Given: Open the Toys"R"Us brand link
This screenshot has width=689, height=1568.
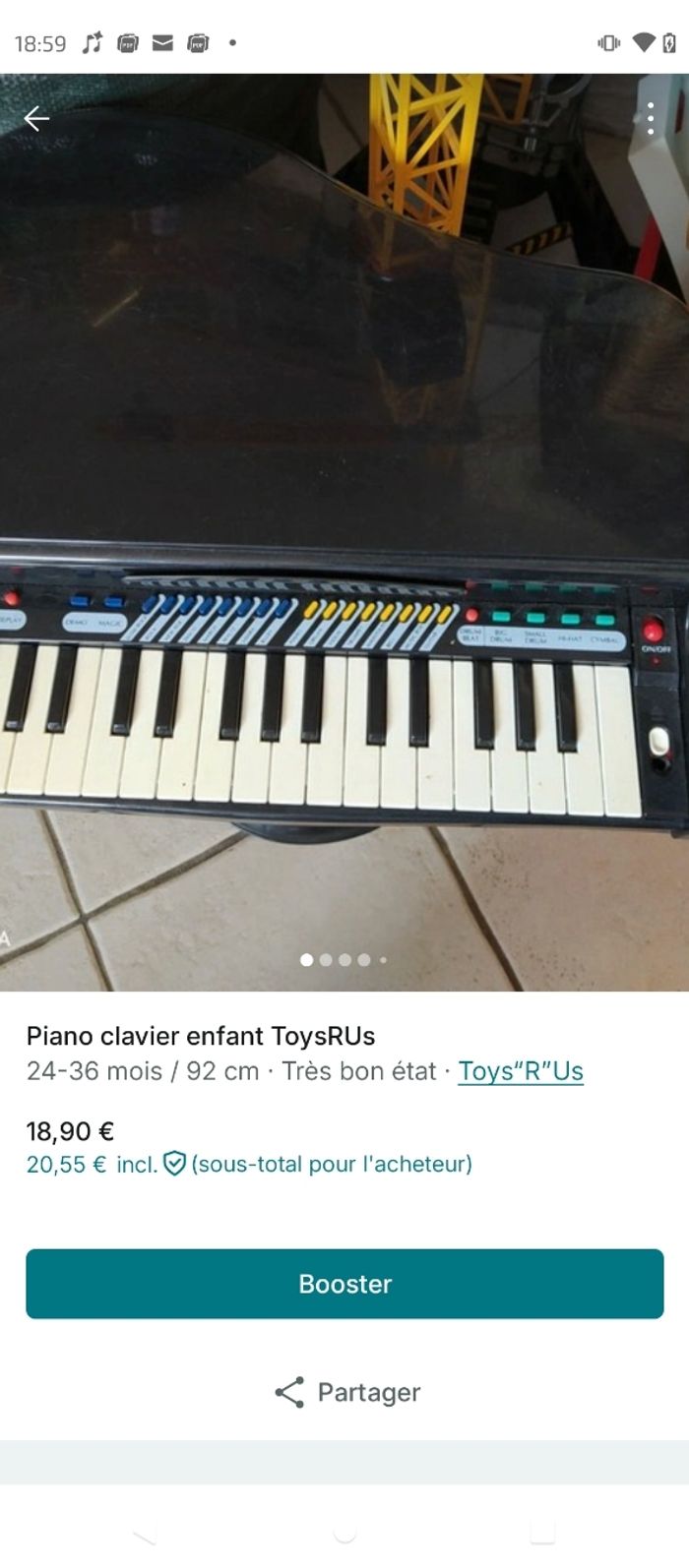Looking at the screenshot, I should (x=520, y=1071).
